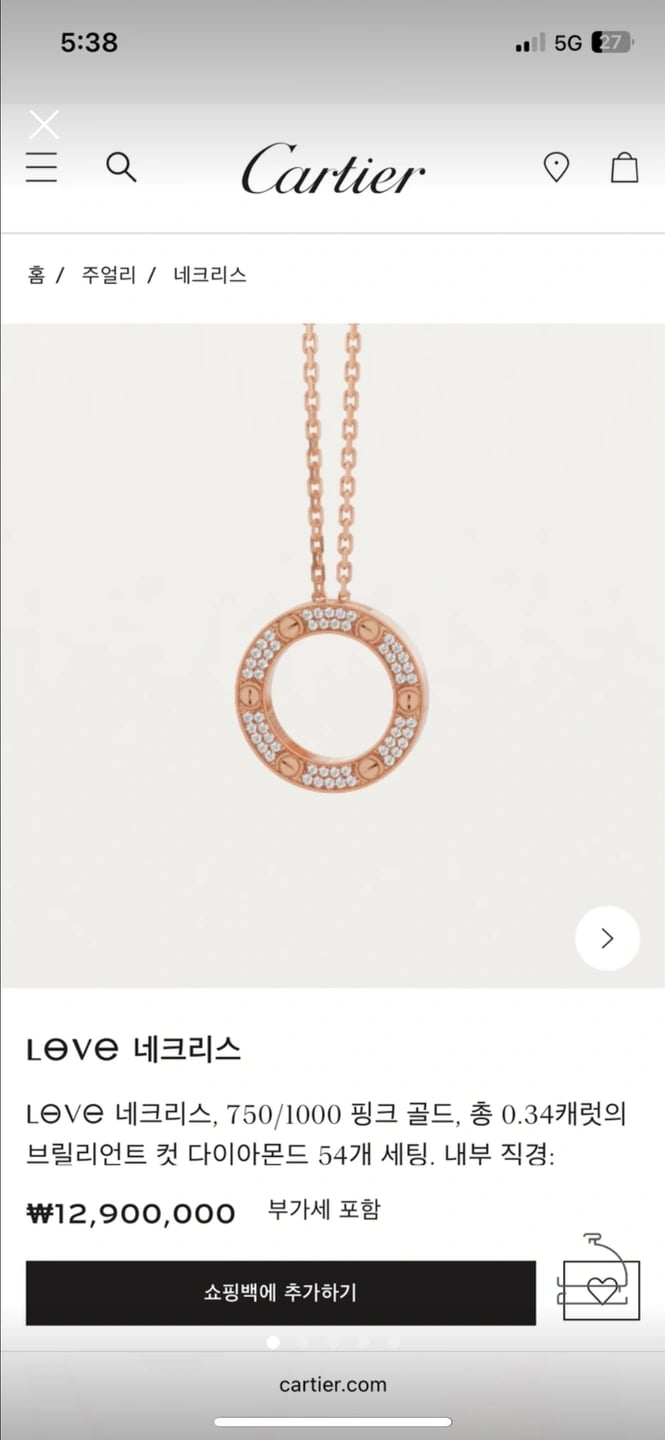Open the search magnifier
The height and width of the screenshot is (1440, 665).
pos(121,167)
